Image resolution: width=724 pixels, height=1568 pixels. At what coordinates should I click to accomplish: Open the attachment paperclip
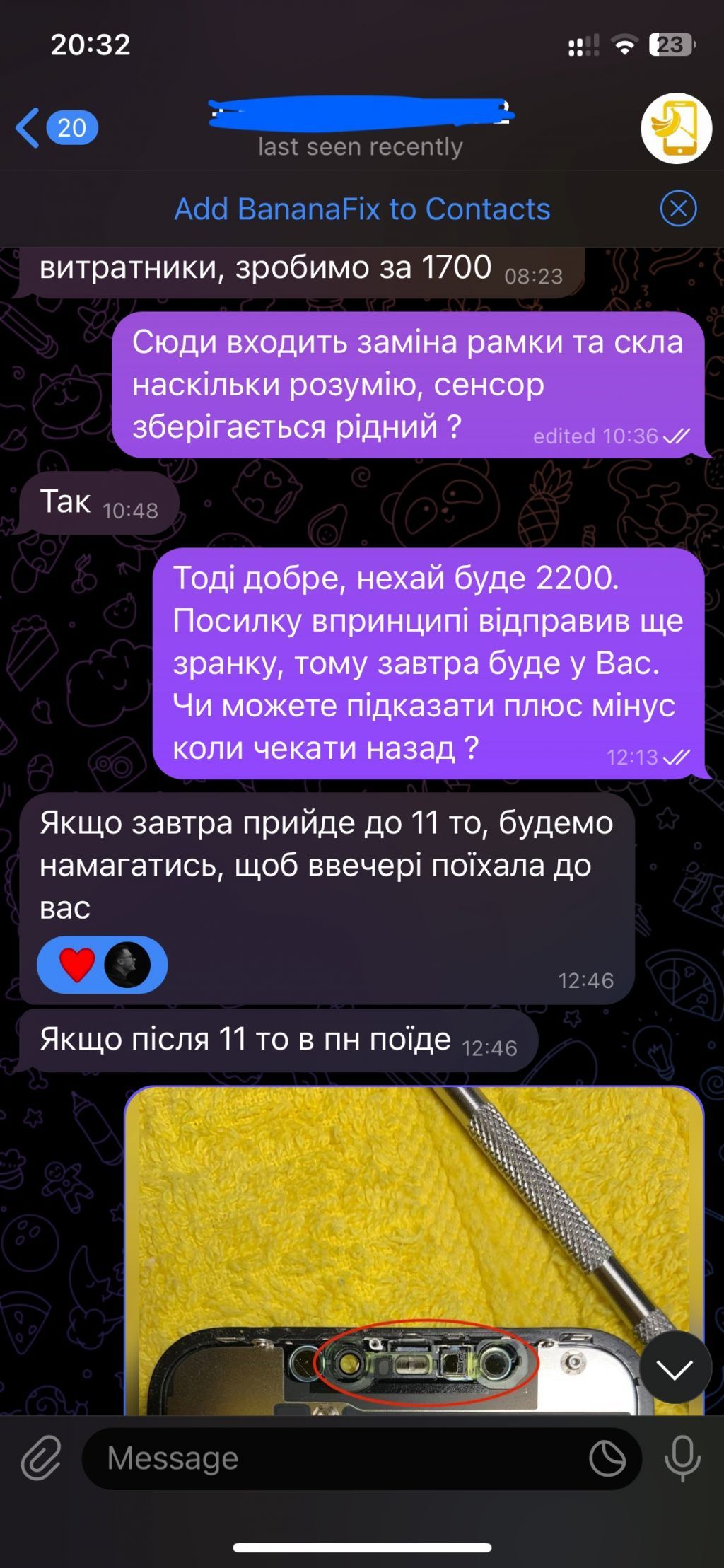pos(41,1457)
